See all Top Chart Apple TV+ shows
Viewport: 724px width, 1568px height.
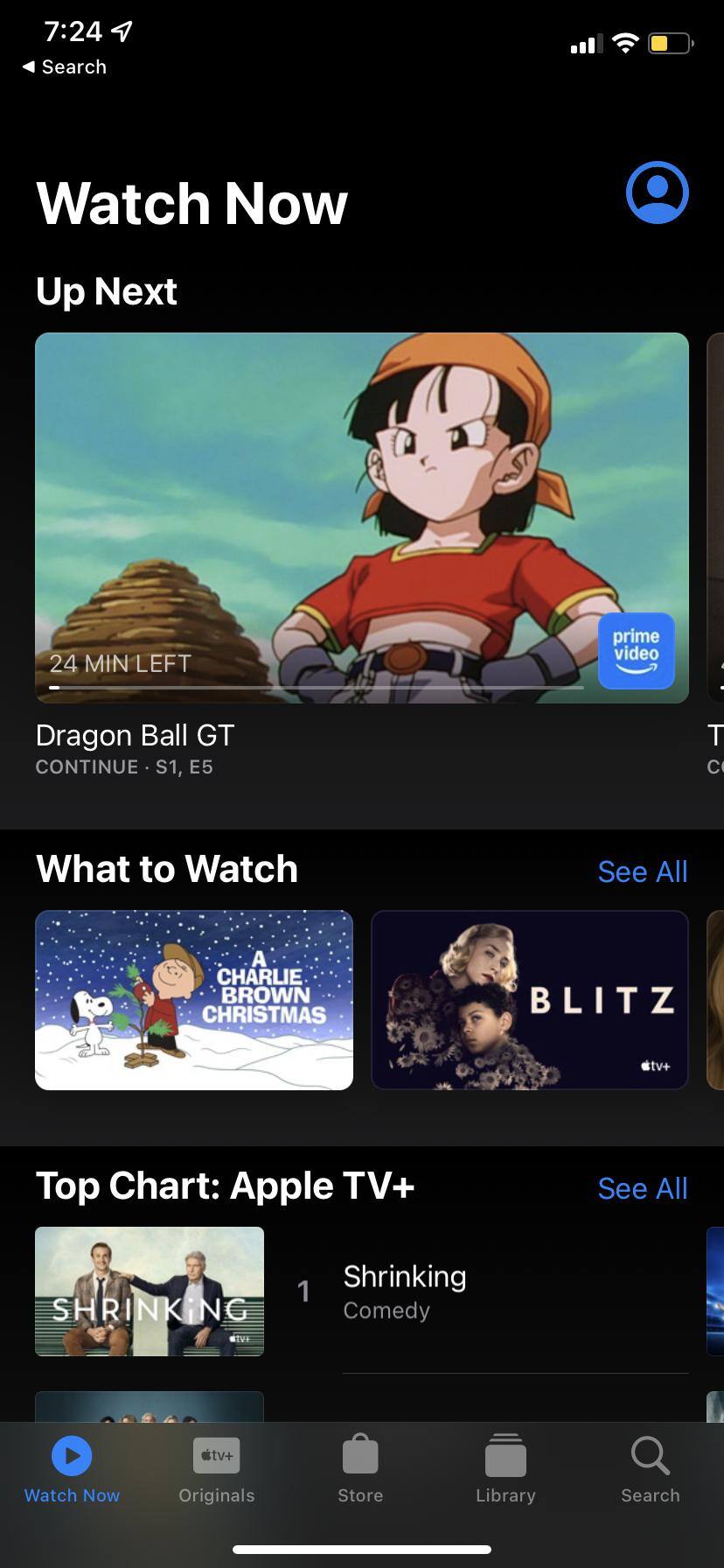click(x=642, y=1188)
